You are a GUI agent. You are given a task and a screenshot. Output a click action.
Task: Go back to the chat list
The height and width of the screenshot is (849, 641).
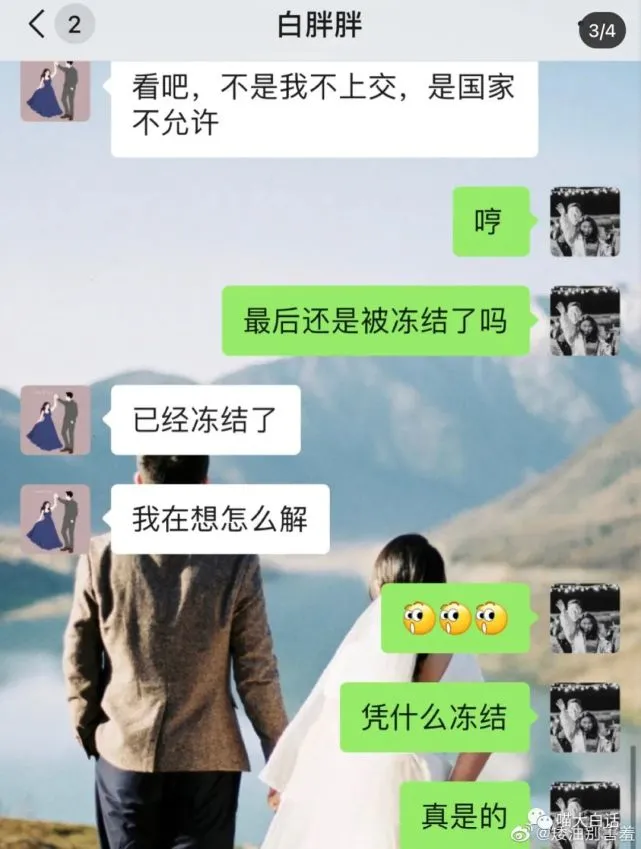[38, 25]
